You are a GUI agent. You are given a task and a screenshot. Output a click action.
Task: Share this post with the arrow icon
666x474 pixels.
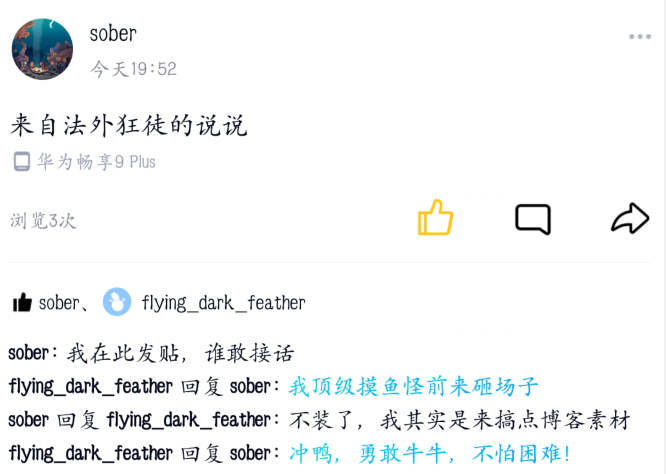[x=630, y=218]
